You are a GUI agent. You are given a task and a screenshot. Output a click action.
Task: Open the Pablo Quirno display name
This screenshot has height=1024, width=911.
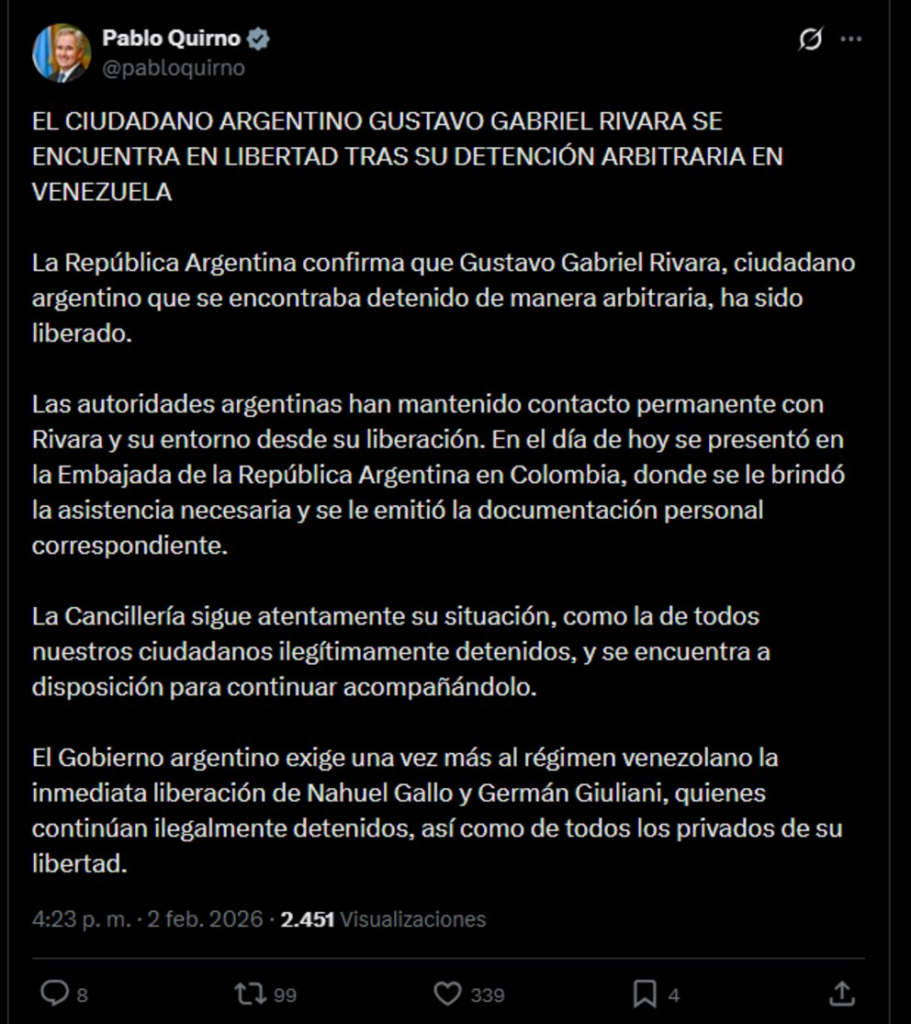pyautogui.click(x=172, y=39)
